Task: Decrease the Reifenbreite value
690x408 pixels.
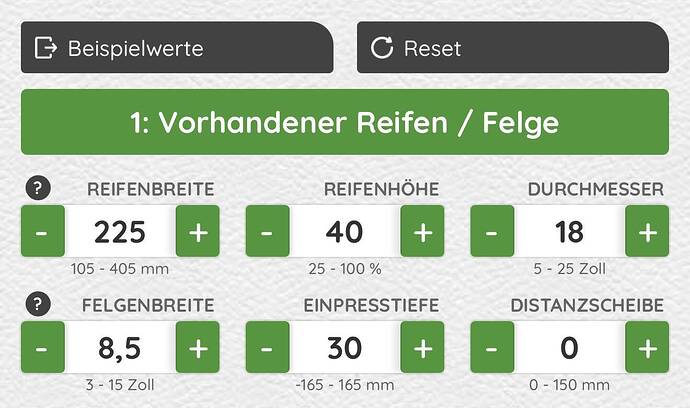Action: [x=42, y=231]
